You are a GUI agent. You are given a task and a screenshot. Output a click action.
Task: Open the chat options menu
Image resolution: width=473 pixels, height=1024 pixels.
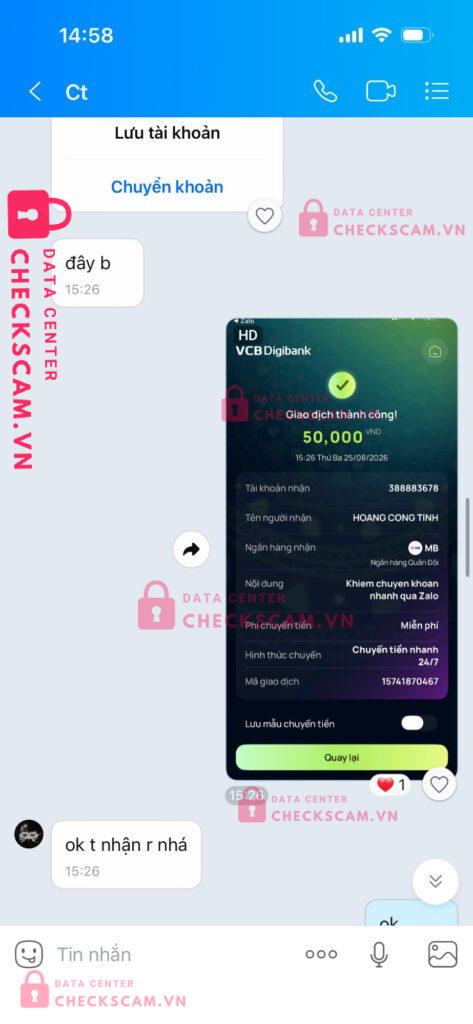(436, 91)
